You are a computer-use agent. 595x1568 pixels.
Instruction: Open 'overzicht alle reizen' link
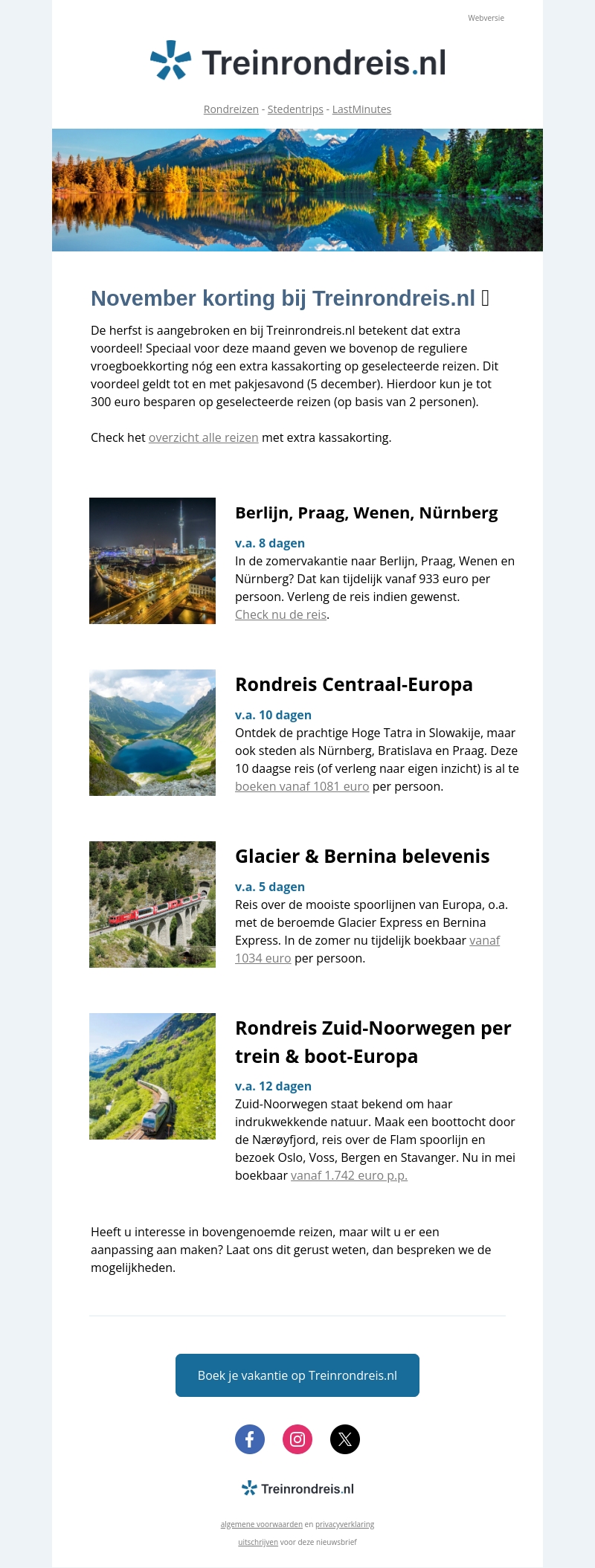coord(203,437)
